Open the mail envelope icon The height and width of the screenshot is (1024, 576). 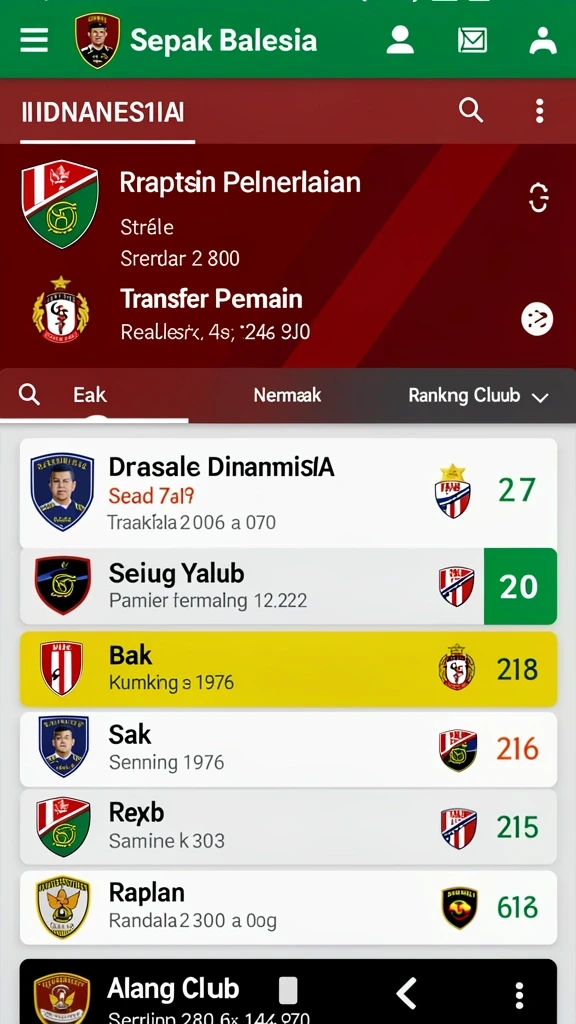[x=472, y=40]
